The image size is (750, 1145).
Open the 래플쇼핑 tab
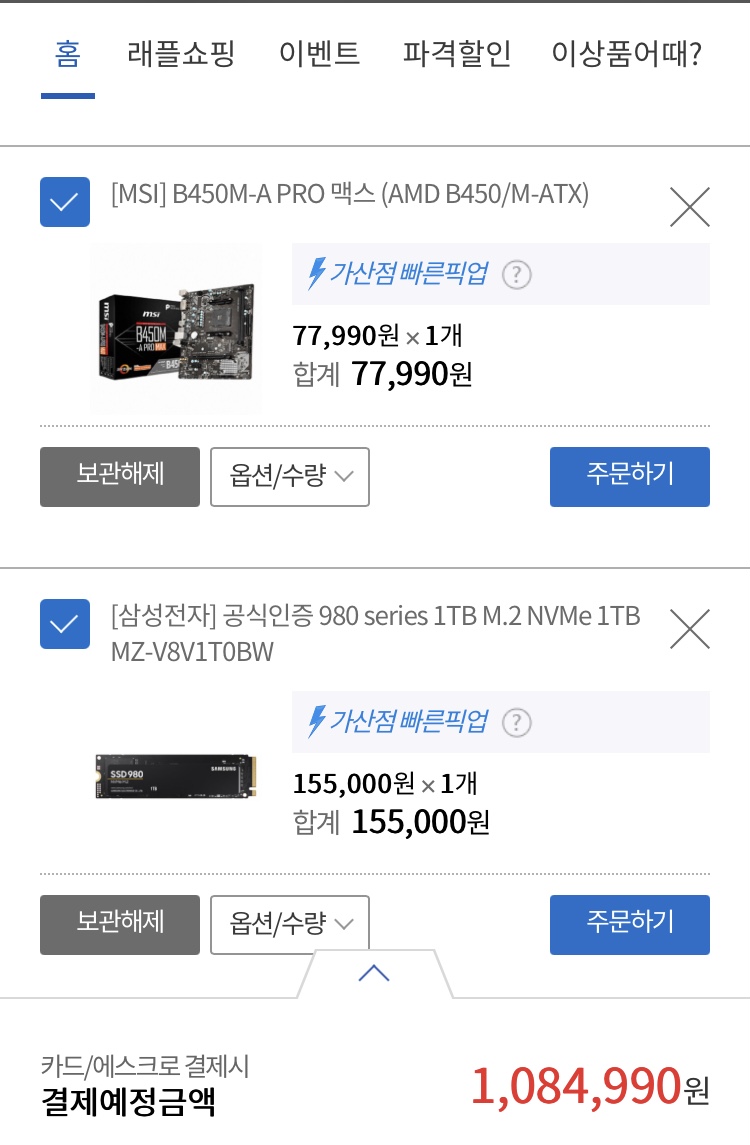tap(181, 55)
